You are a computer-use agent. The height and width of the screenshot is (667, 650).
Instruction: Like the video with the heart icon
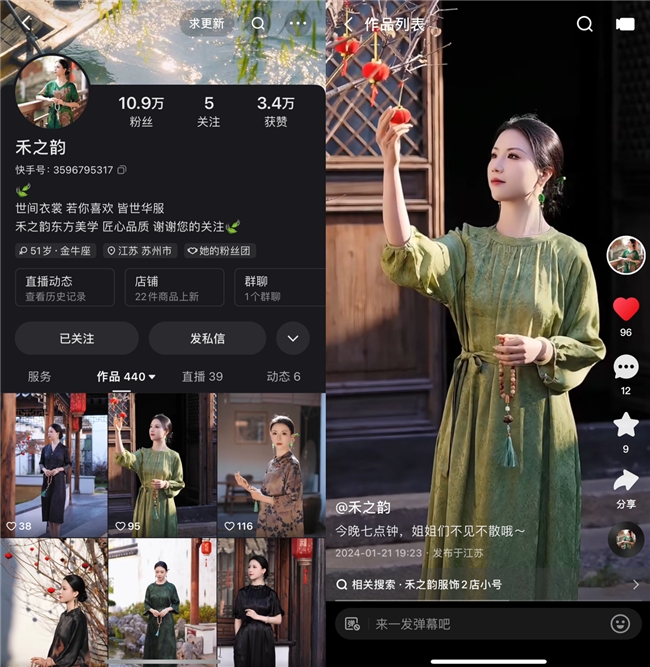tap(626, 309)
